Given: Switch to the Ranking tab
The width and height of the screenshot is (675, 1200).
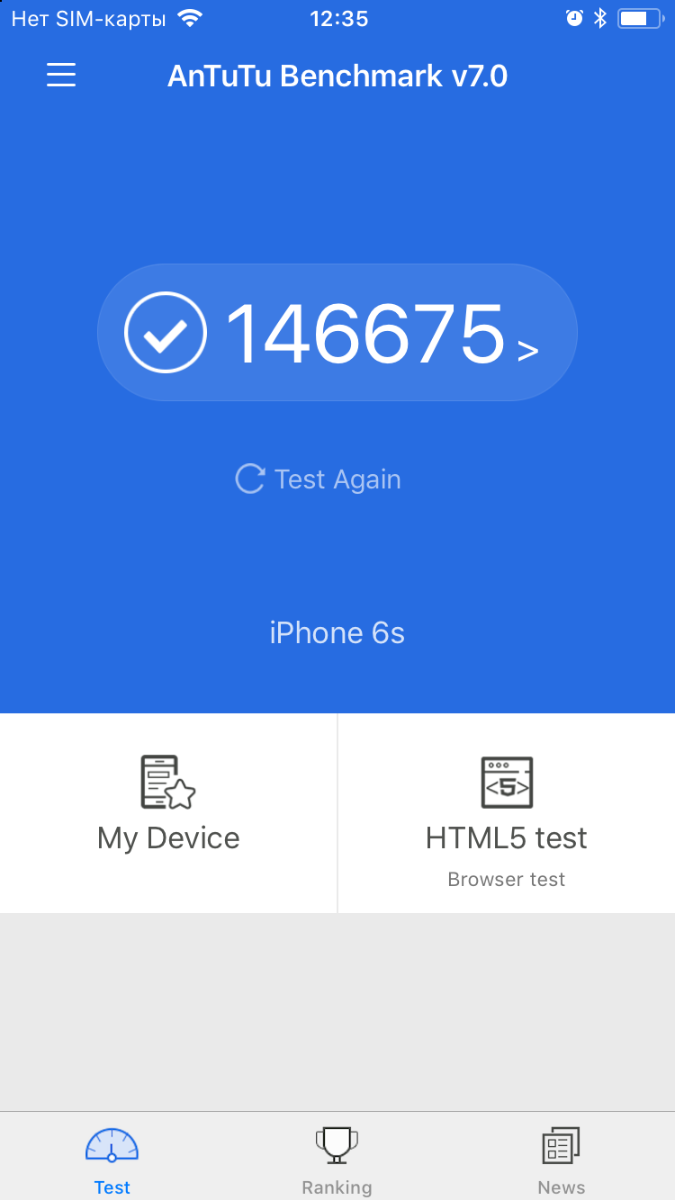Looking at the screenshot, I should click(337, 1160).
